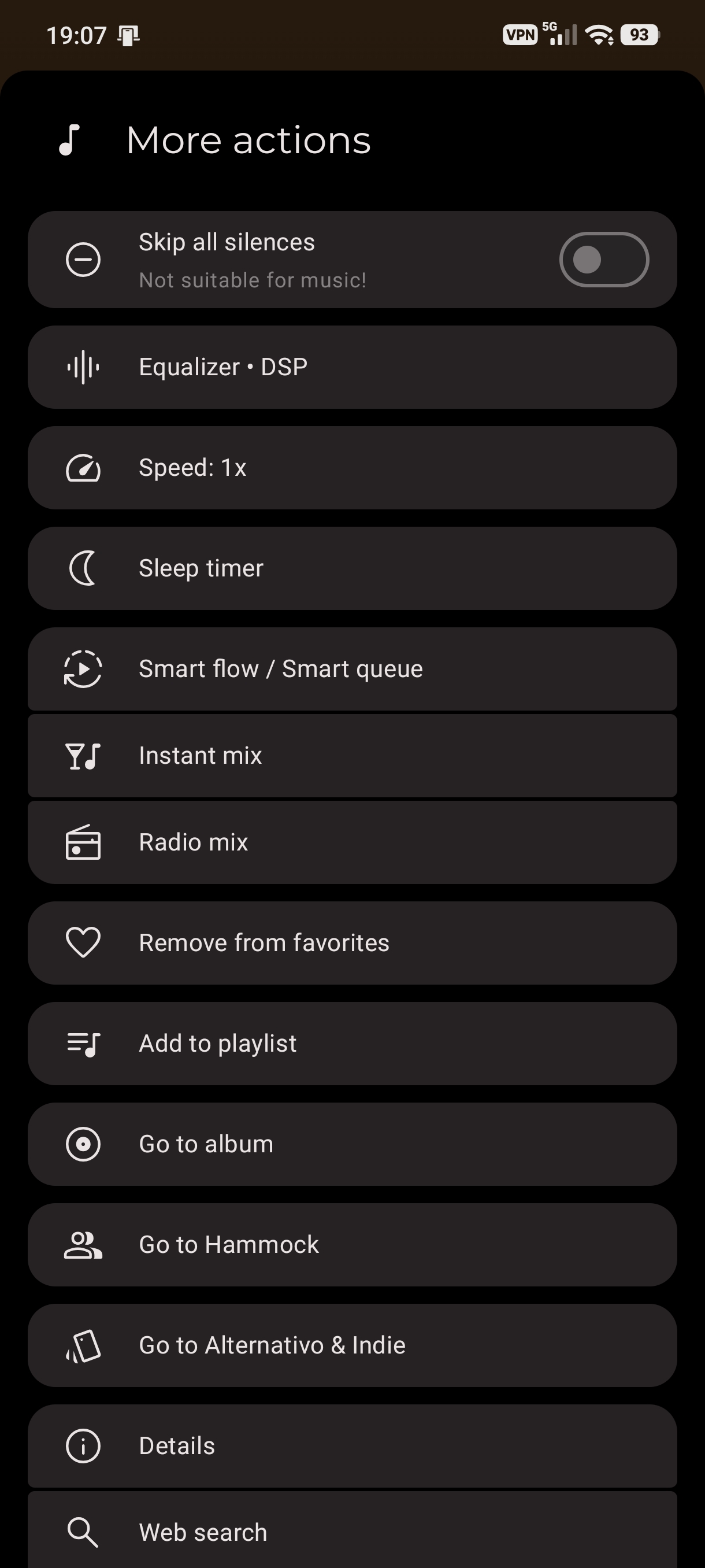Change playback speed from 1x
This screenshot has width=705, height=1568.
(351, 468)
